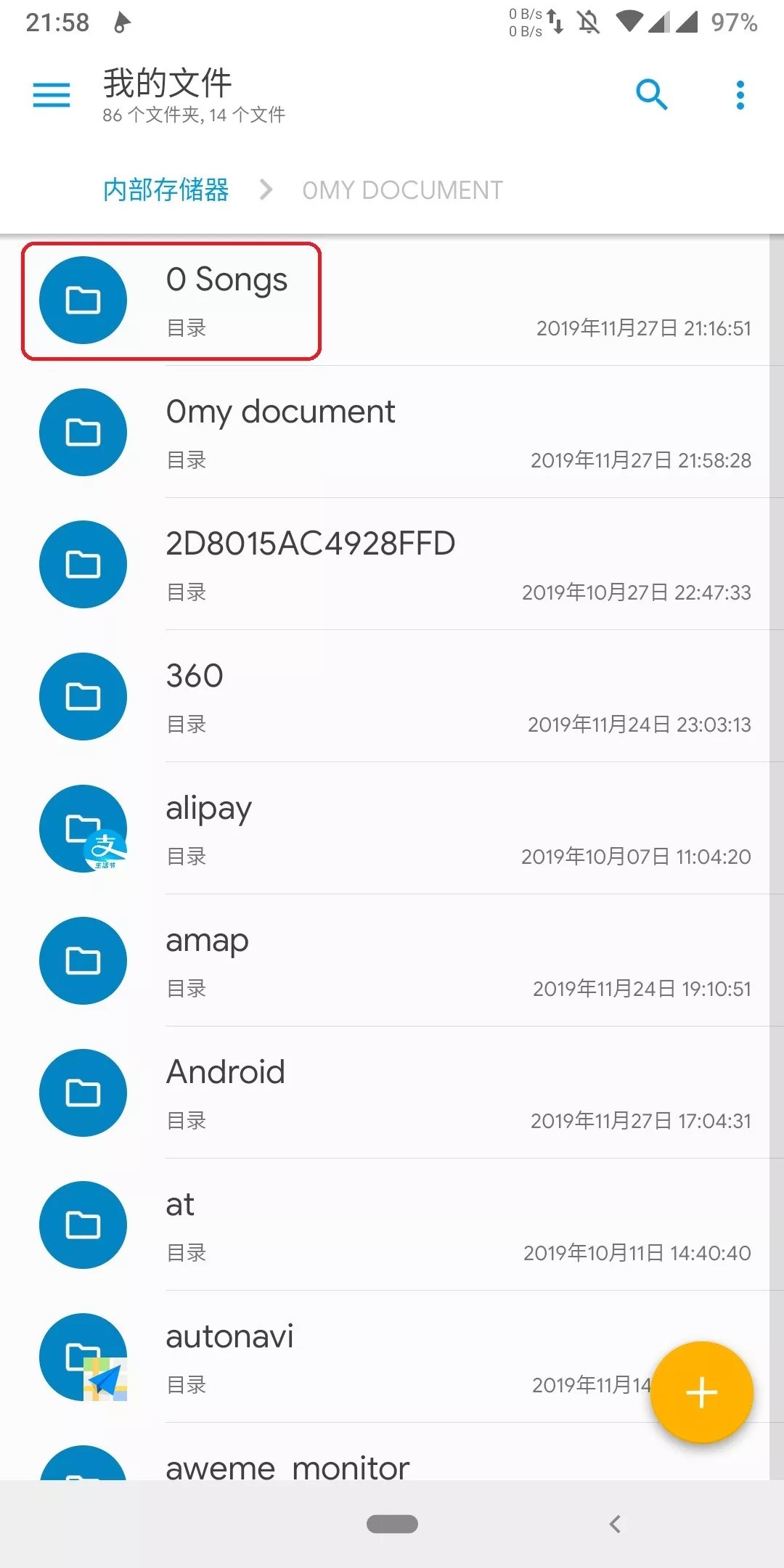The image size is (784, 1568).
Task: Tap the folder icon of 0 Songs
Action: pyautogui.click(x=83, y=300)
